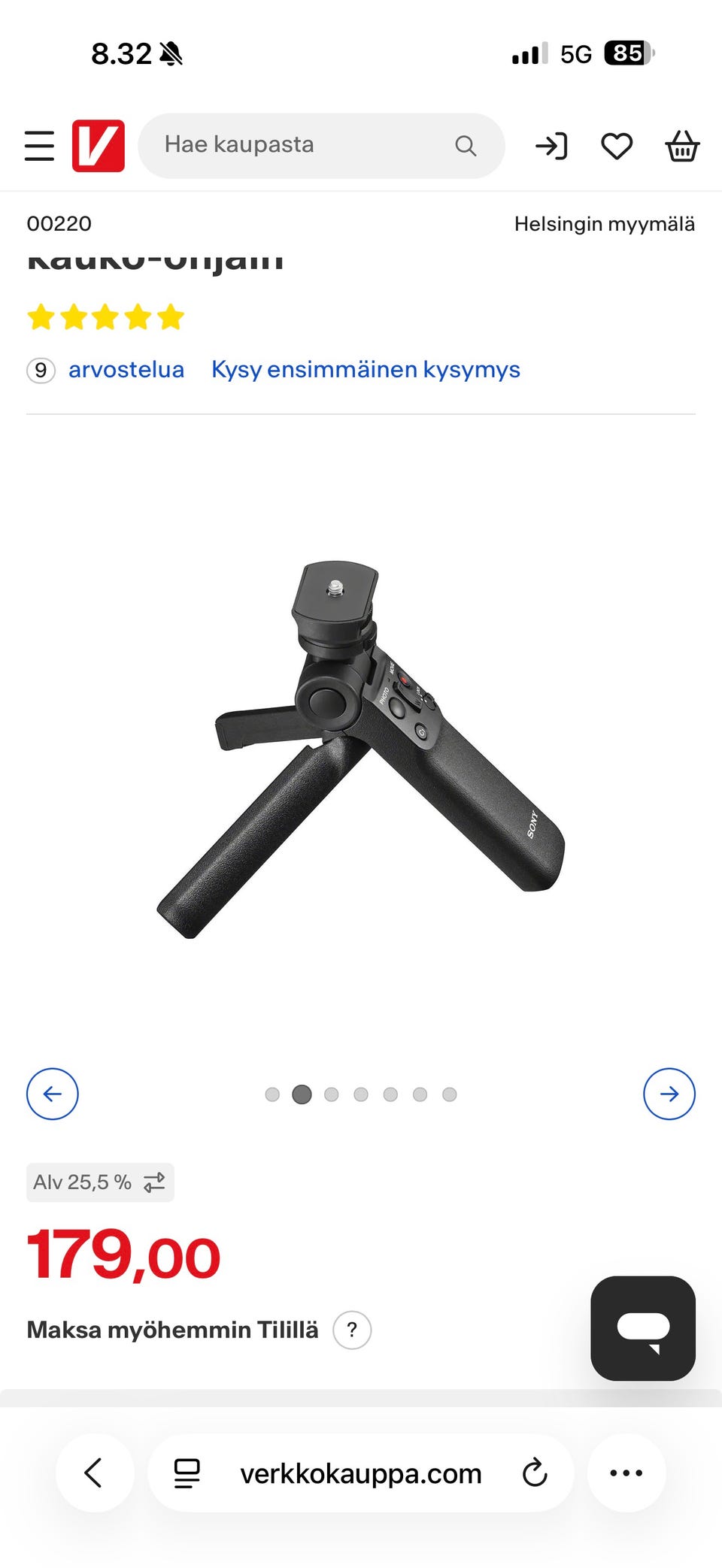Toggle the Alv 25,5 % tax switch
Image resolution: width=722 pixels, height=1568 pixels.
[x=101, y=1182]
